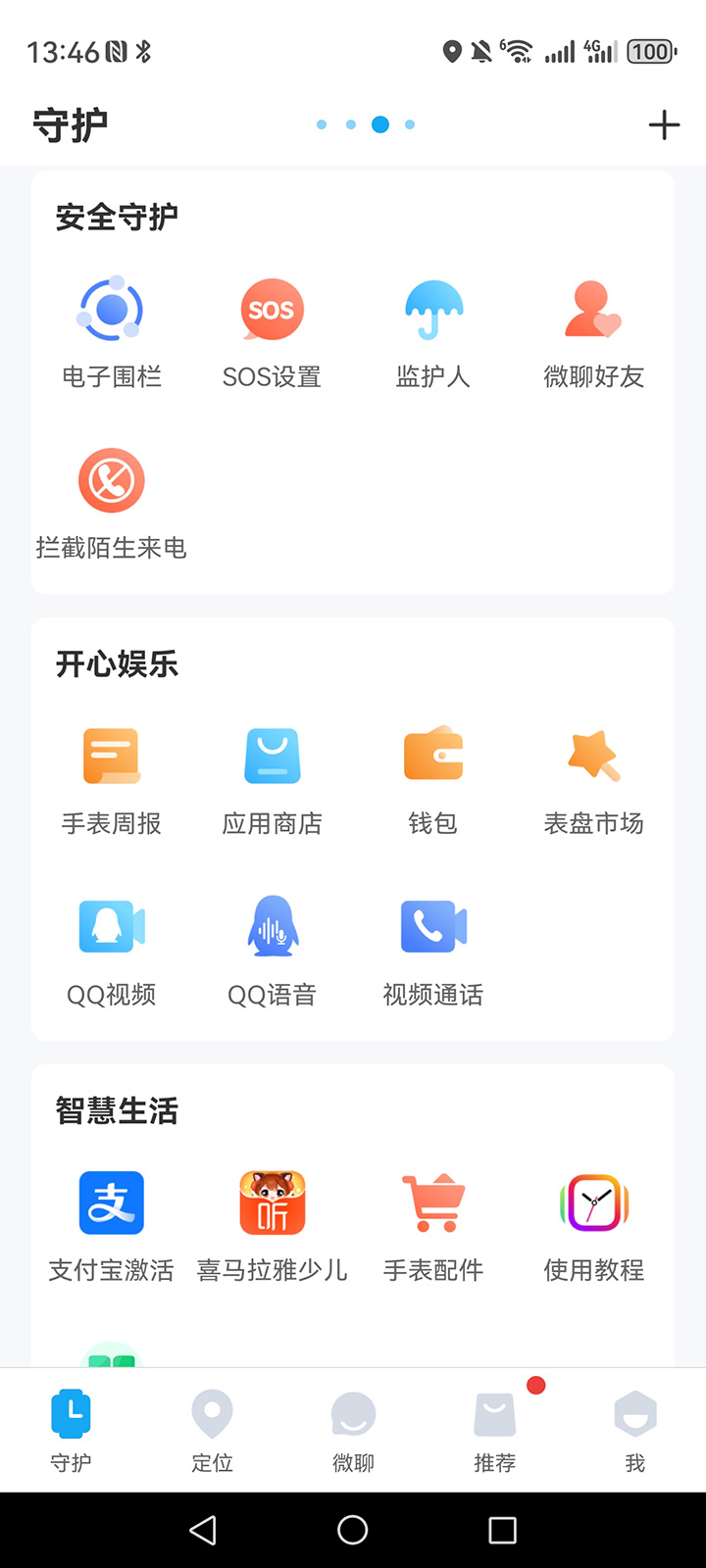Open 钱包 wallet
Screen dimensions: 706x1568
pyautogui.click(x=433, y=780)
